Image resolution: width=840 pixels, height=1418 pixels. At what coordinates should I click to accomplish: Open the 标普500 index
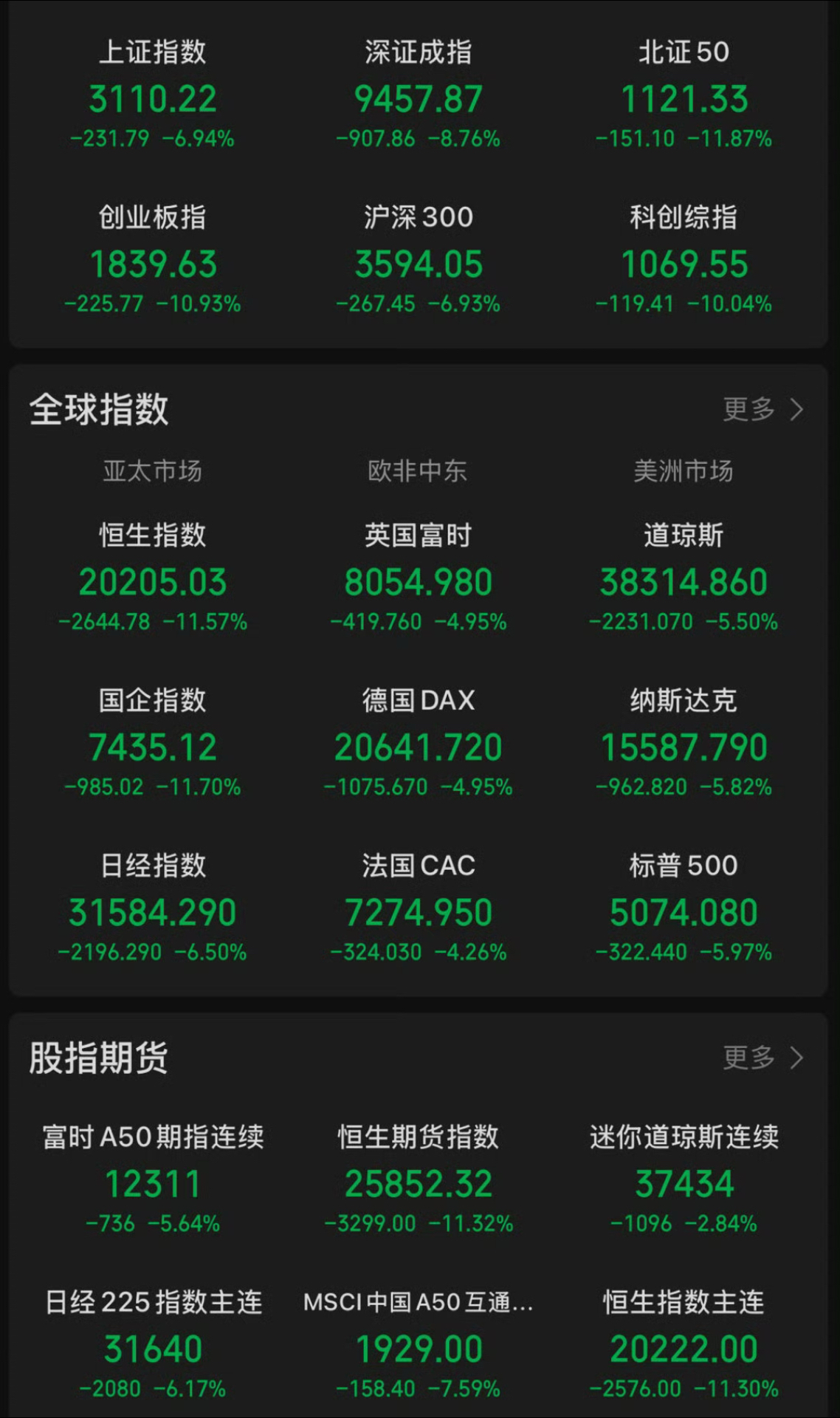(x=684, y=911)
